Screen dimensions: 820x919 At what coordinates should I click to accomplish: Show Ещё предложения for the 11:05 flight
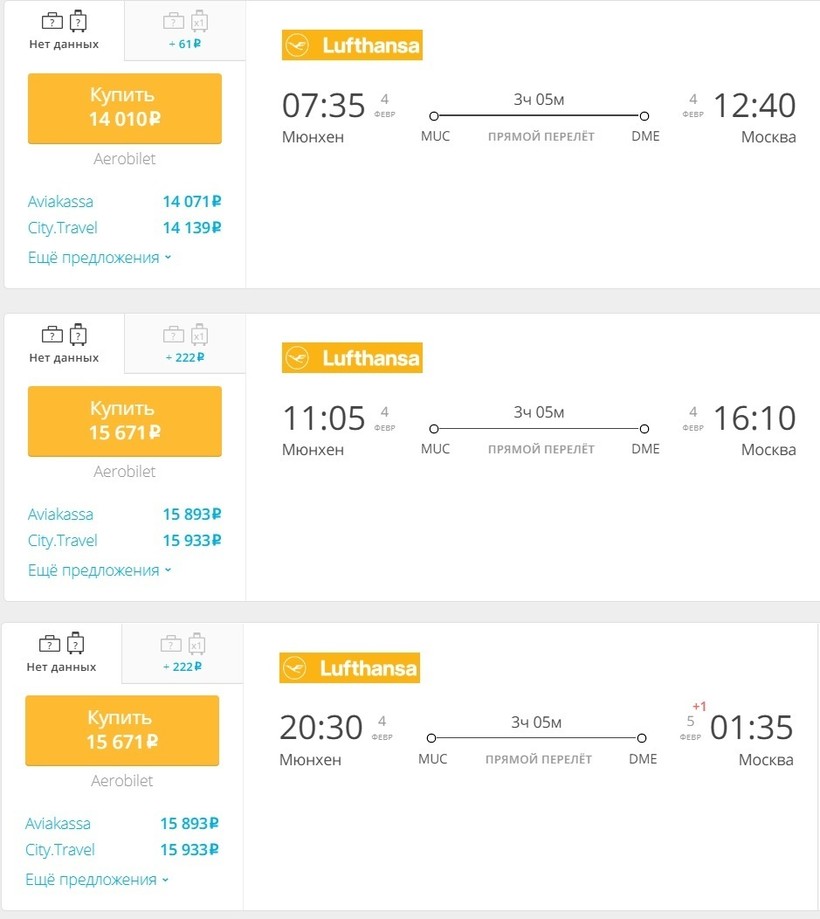tap(99, 571)
